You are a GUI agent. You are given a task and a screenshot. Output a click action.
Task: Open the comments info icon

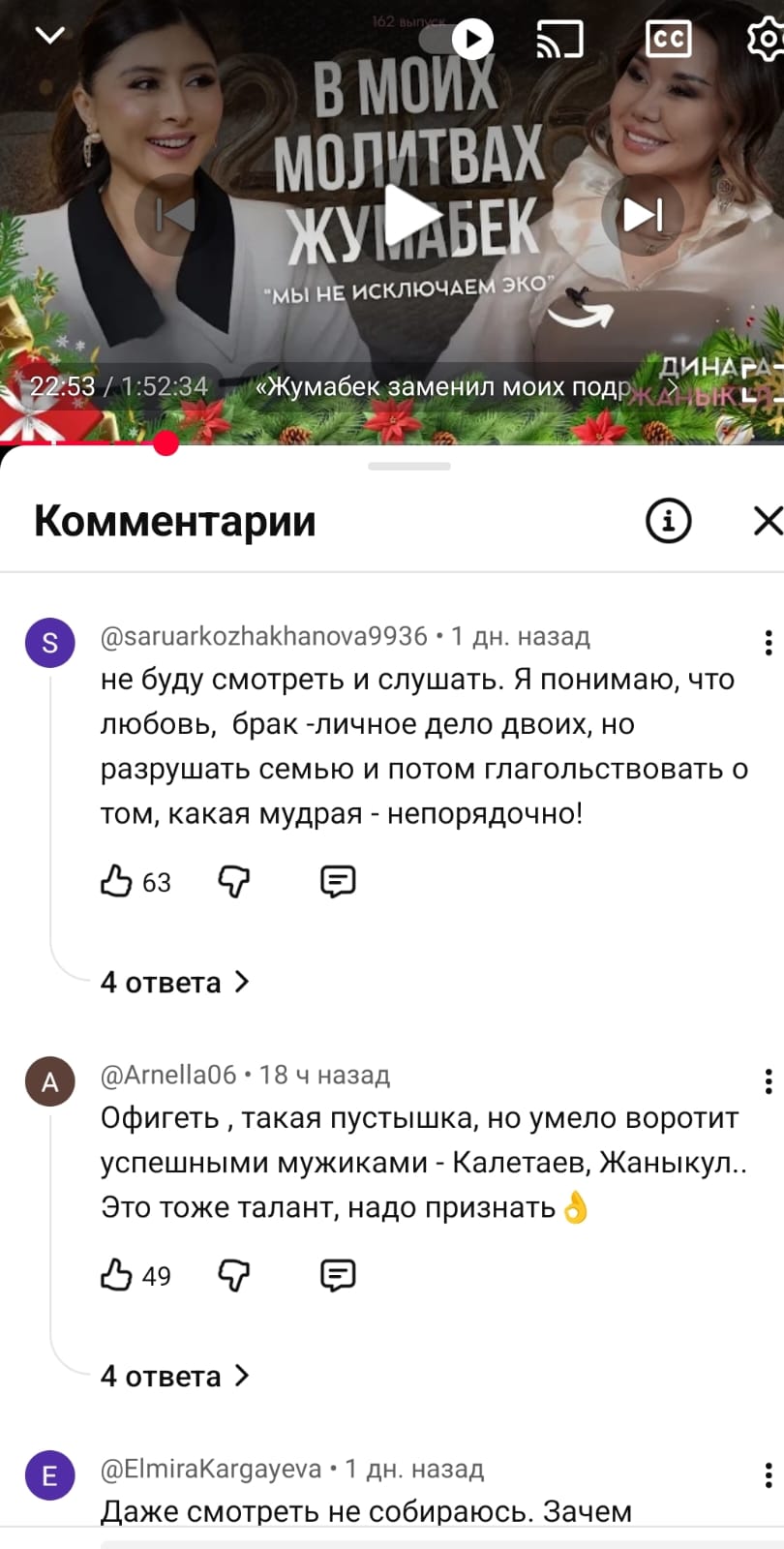click(668, 521)
